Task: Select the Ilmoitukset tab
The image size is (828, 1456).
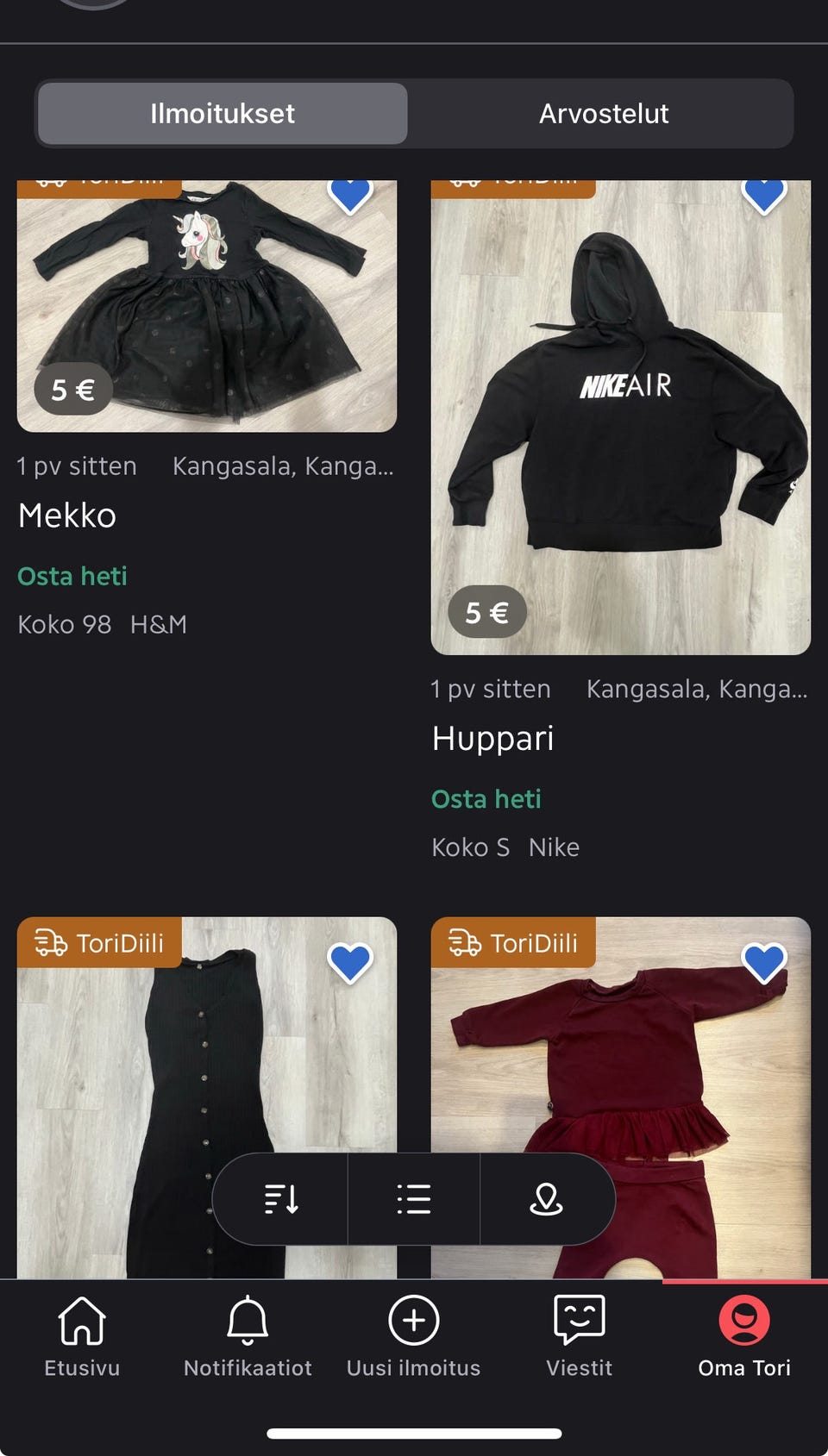Action: pyautogui.click(x=223, y=114)
